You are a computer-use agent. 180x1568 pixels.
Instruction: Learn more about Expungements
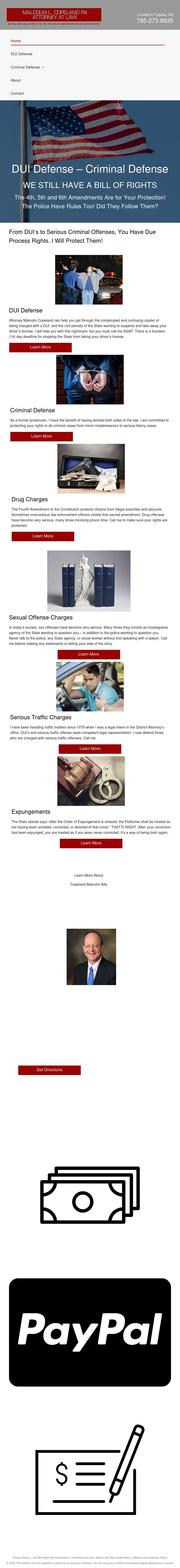[x=91, y=843]
